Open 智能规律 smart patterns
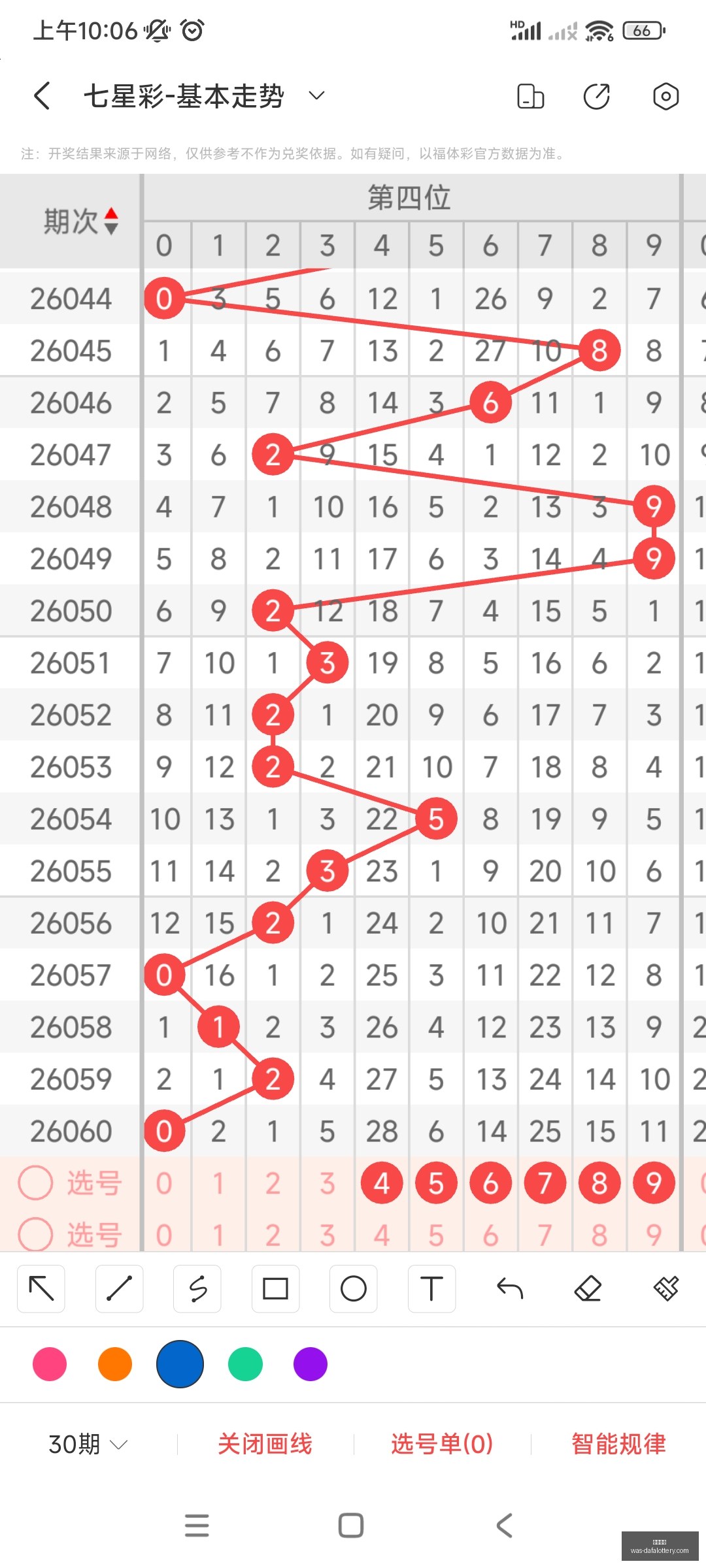This screenshot has width=706, height=1568. point(618,1444)
